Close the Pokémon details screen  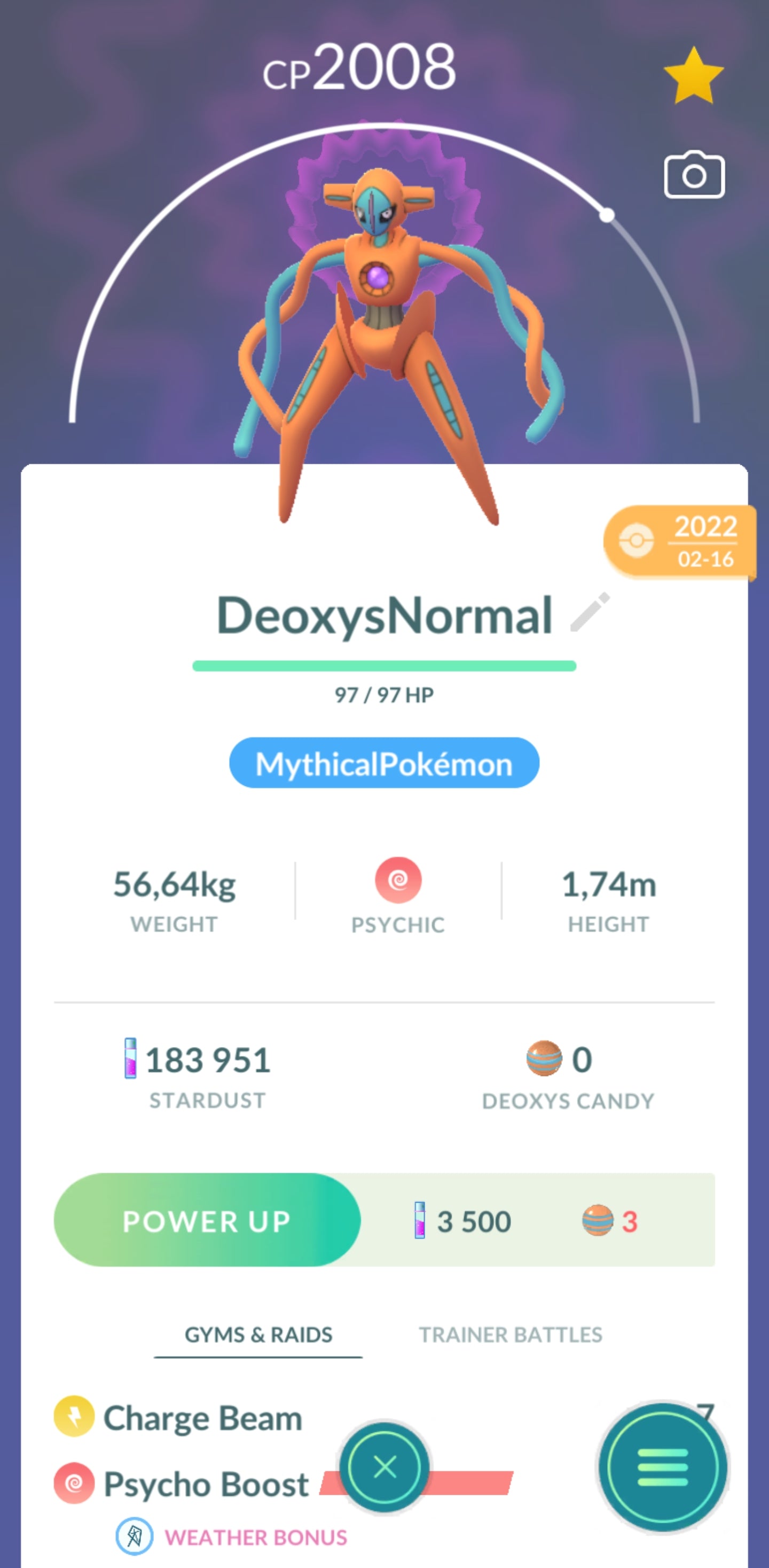(x=384, y=1467)
